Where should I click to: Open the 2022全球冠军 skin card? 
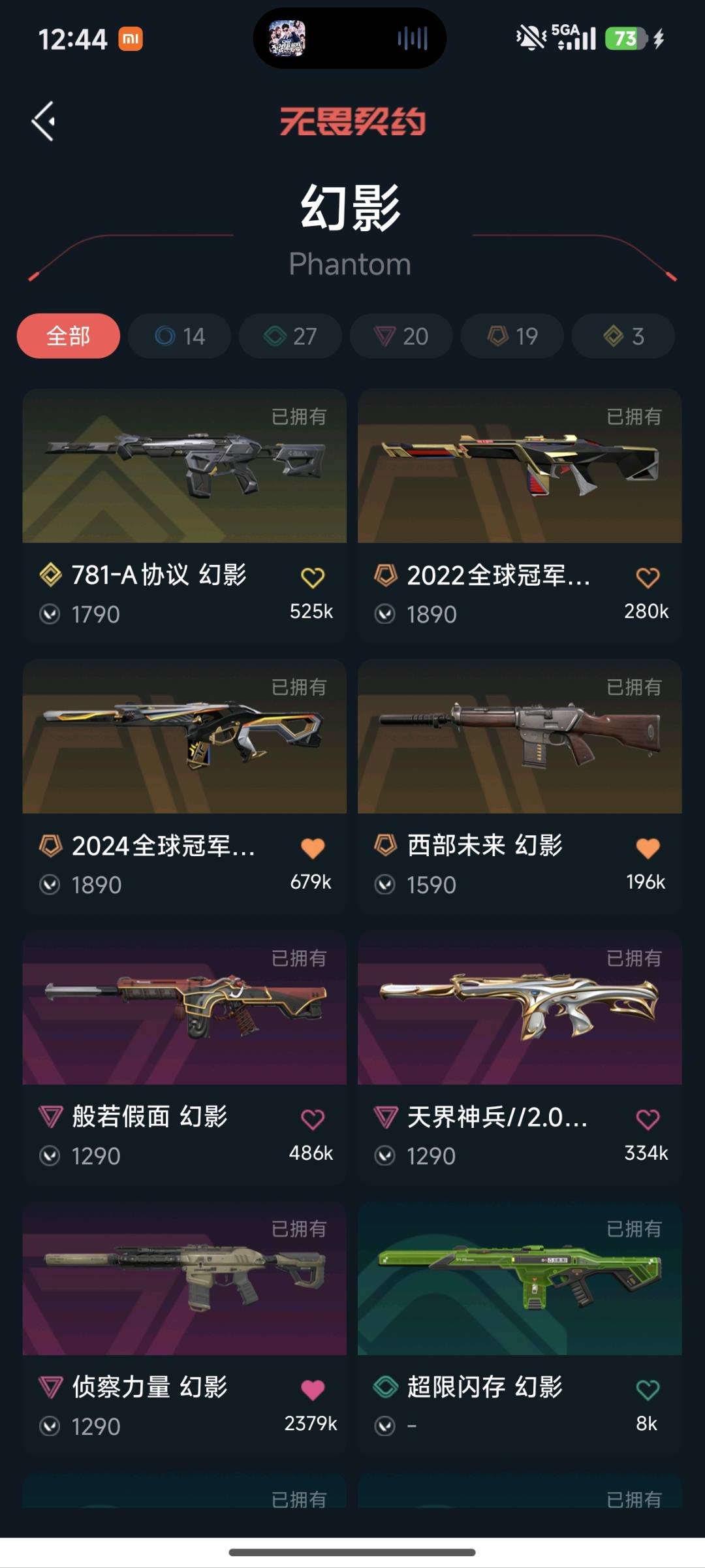click(520, 467)
